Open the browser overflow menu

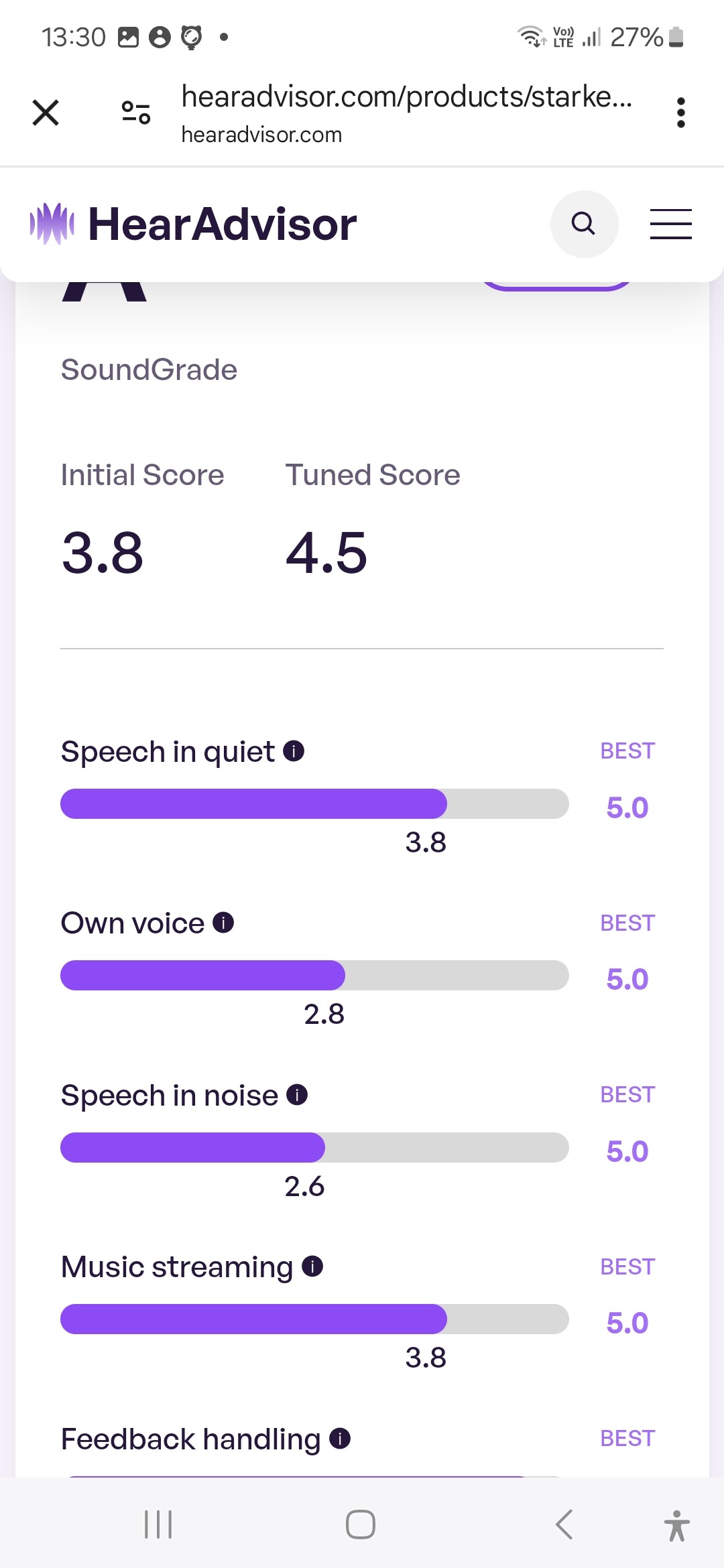pos(680,113)
